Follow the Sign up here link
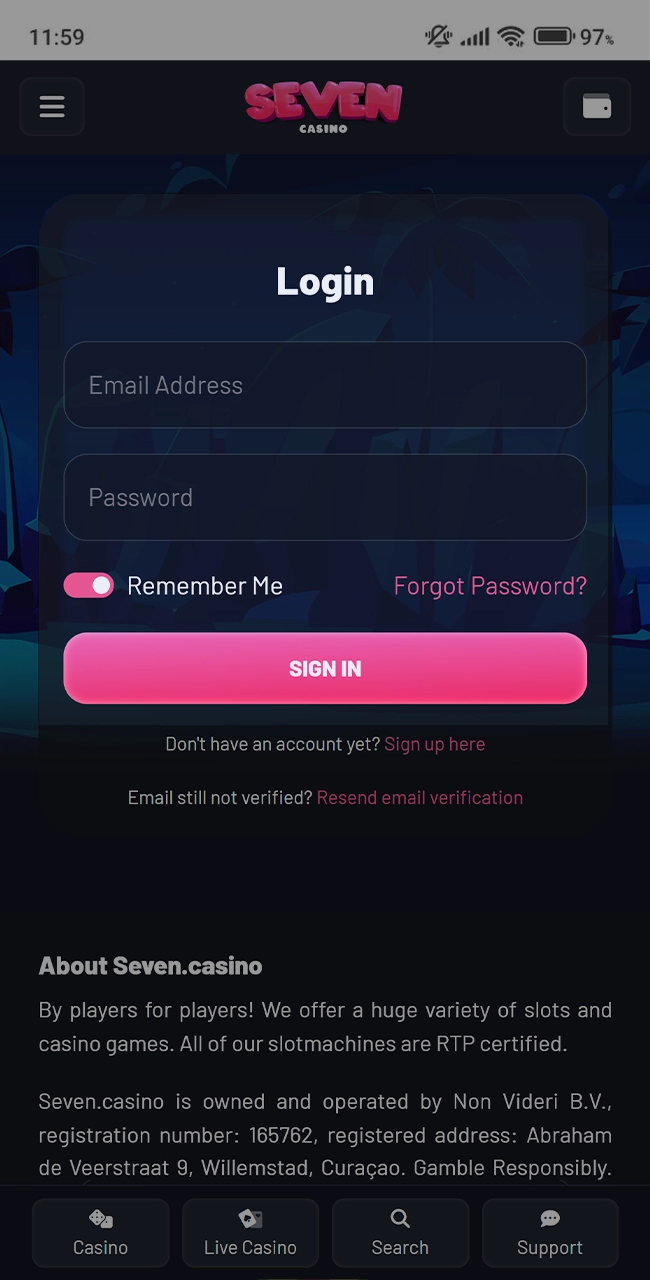This screenshot has width=650, height=1280. 435,744
